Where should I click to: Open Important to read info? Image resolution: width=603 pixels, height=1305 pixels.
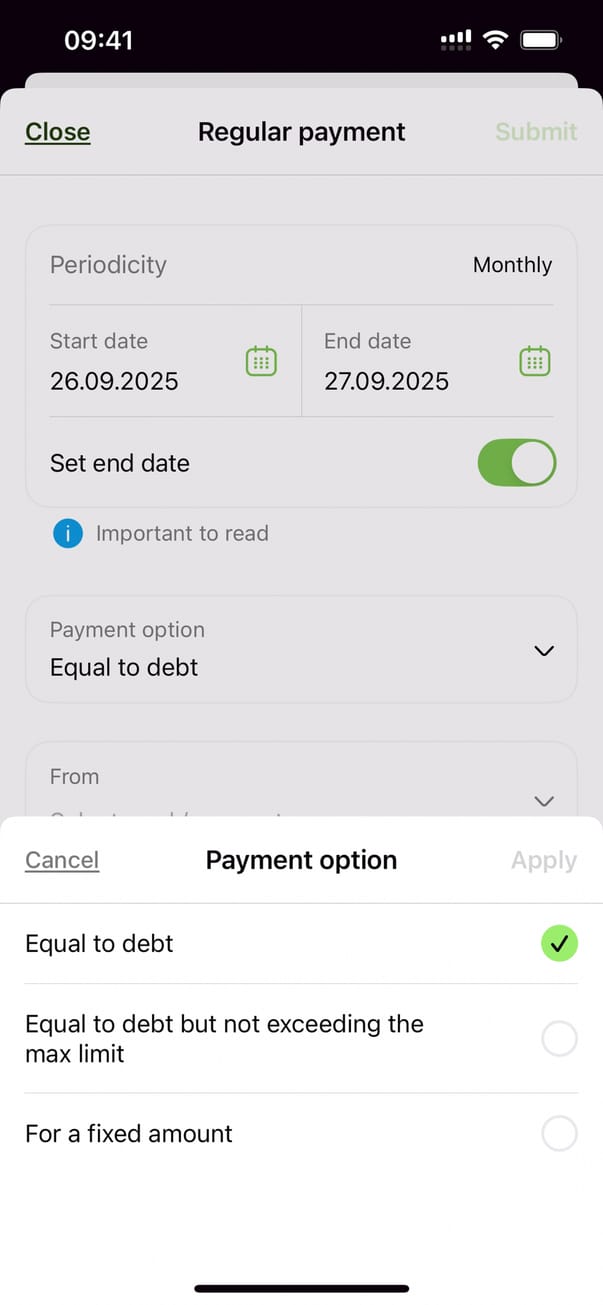pyautogui.click(x=162, y=534)
